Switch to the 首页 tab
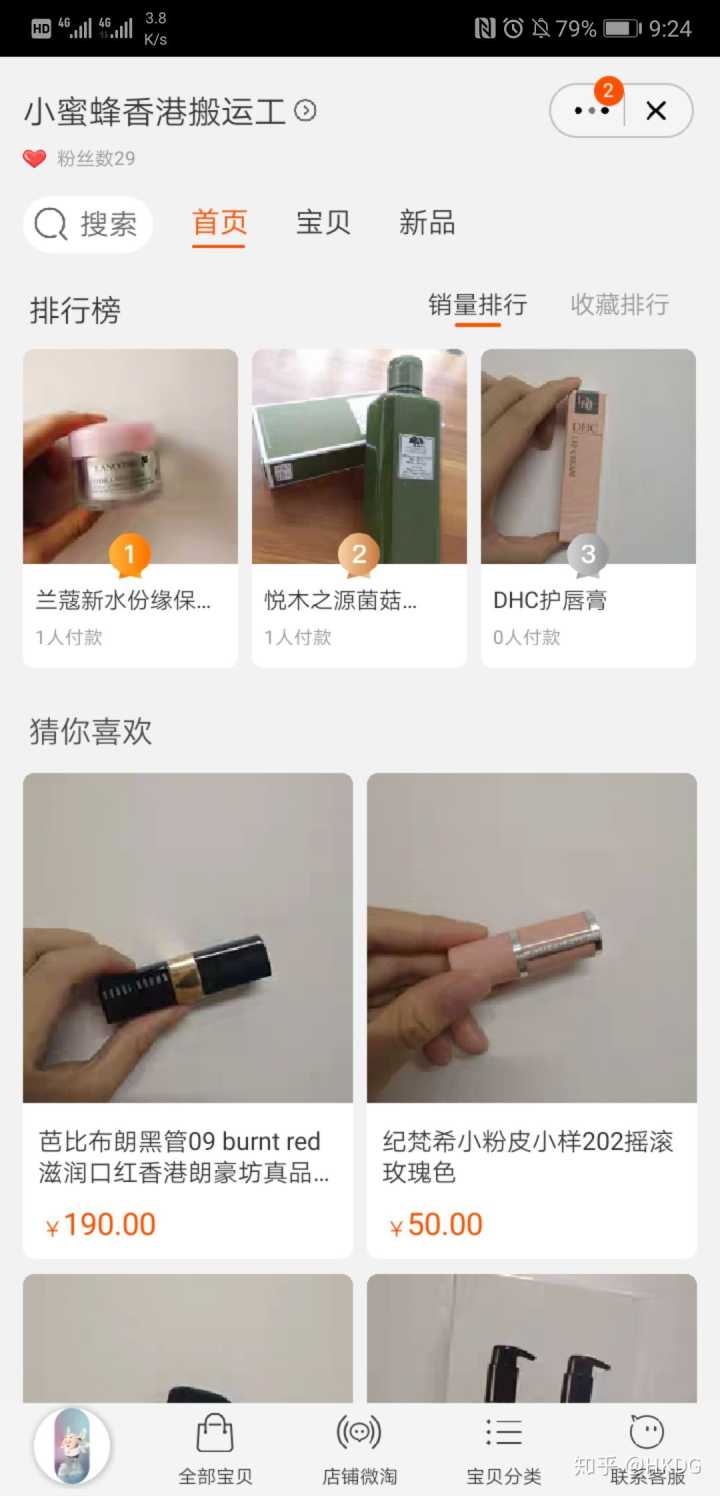 click(x=219, y=222)
